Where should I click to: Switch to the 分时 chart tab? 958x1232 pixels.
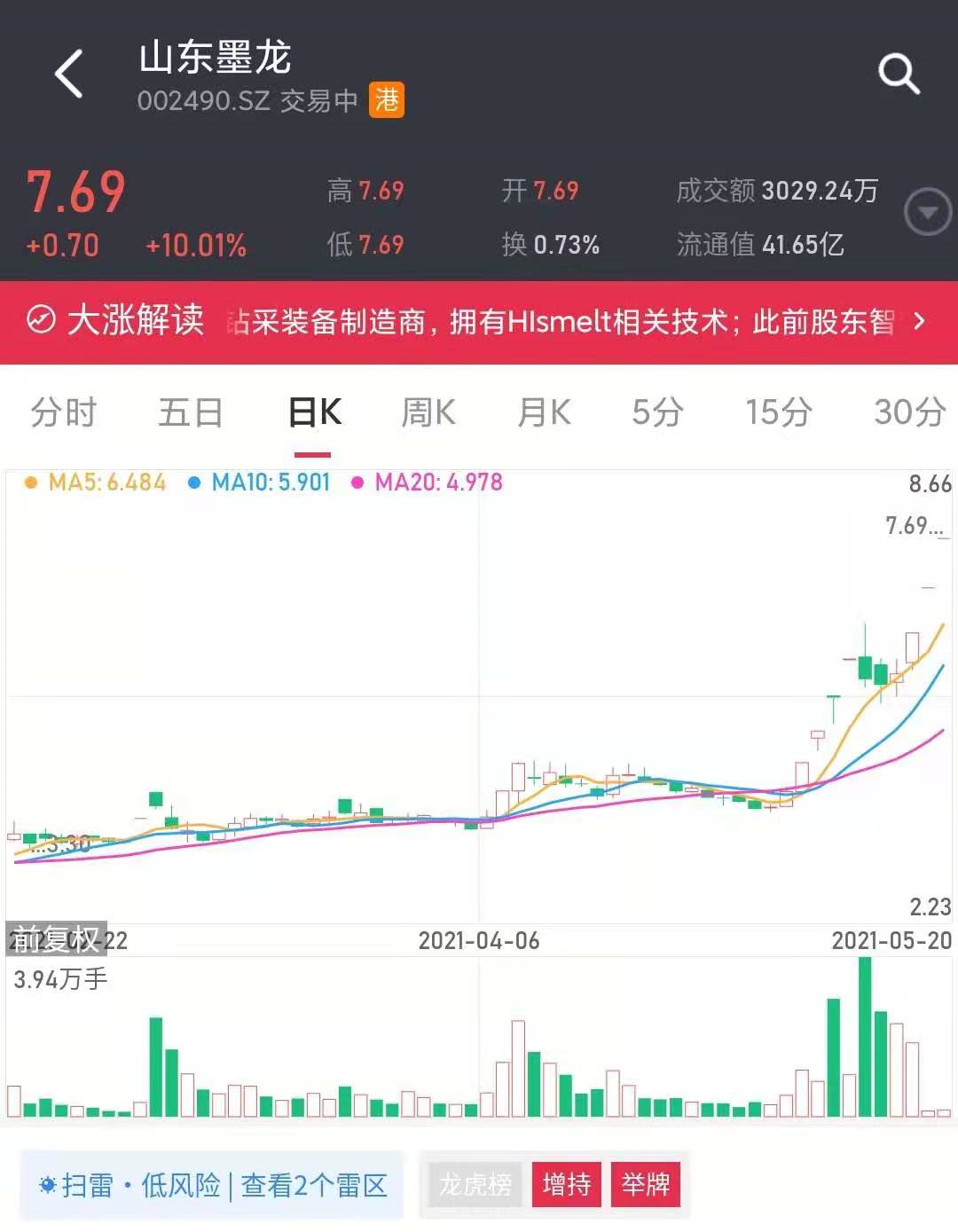(63, 412)
